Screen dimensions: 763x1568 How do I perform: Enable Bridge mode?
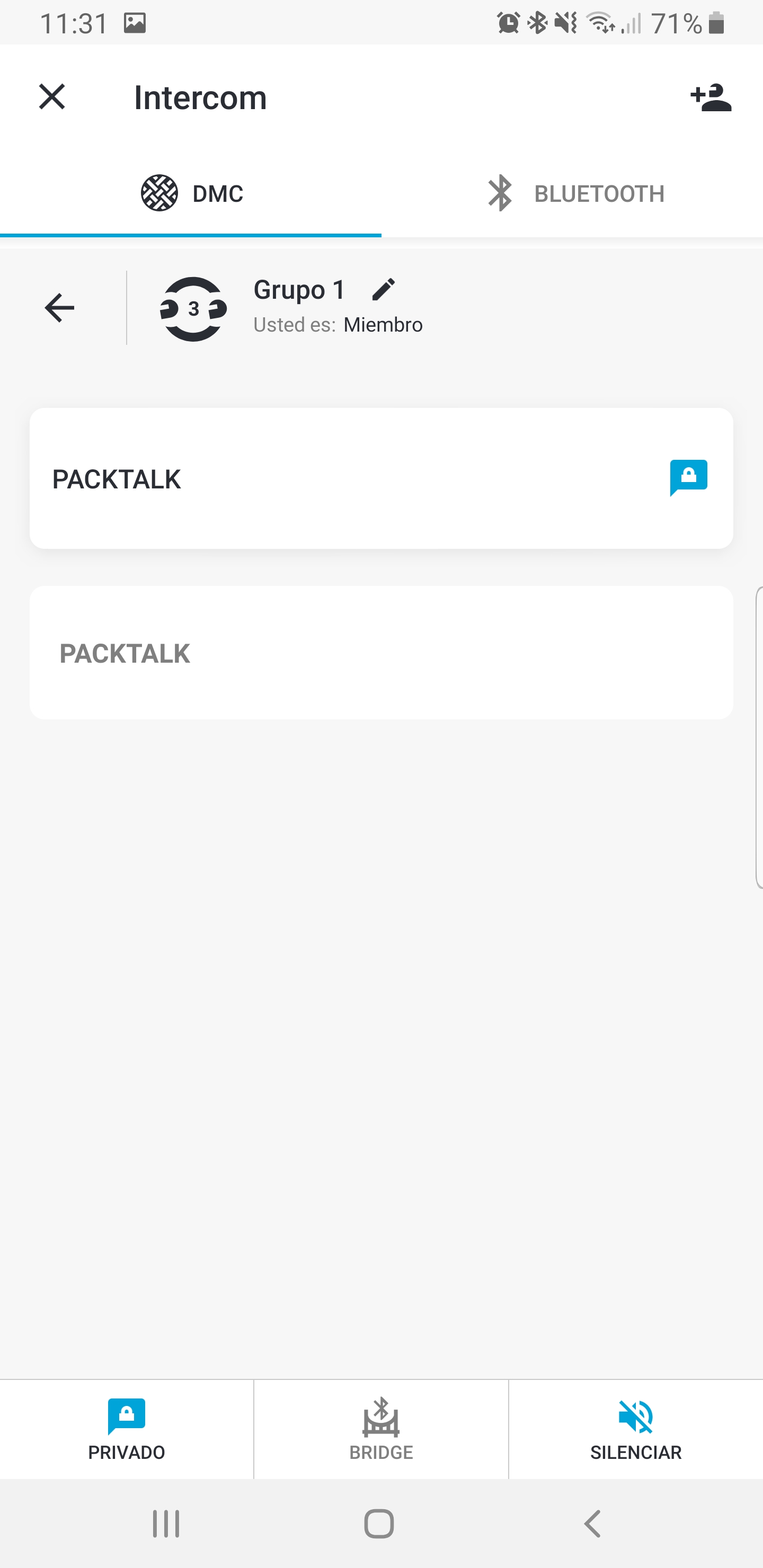(380, 1430)
